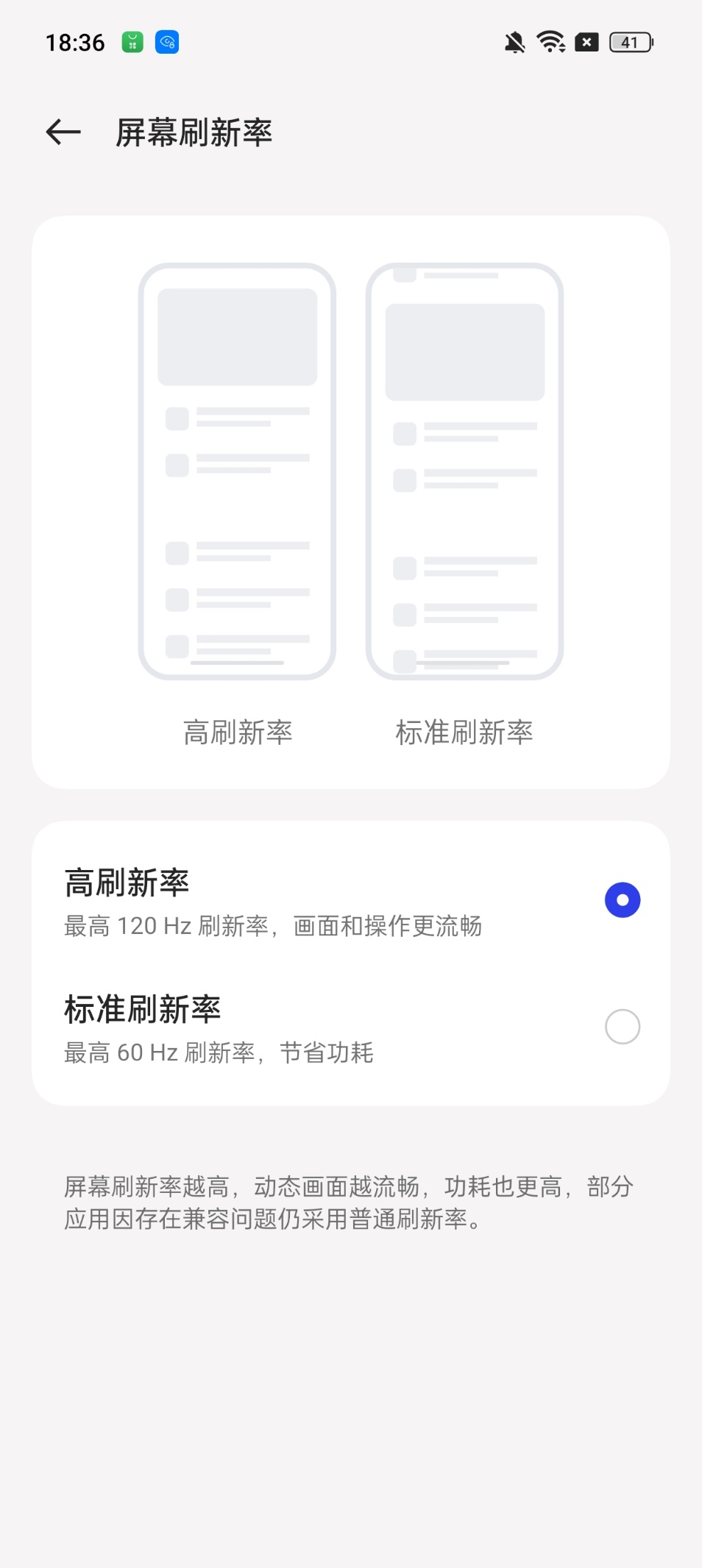The width and height of the screenshot is (702, 1568).
Task: Go back from 屏幕刷新率 page
Action: pos(63,132)
